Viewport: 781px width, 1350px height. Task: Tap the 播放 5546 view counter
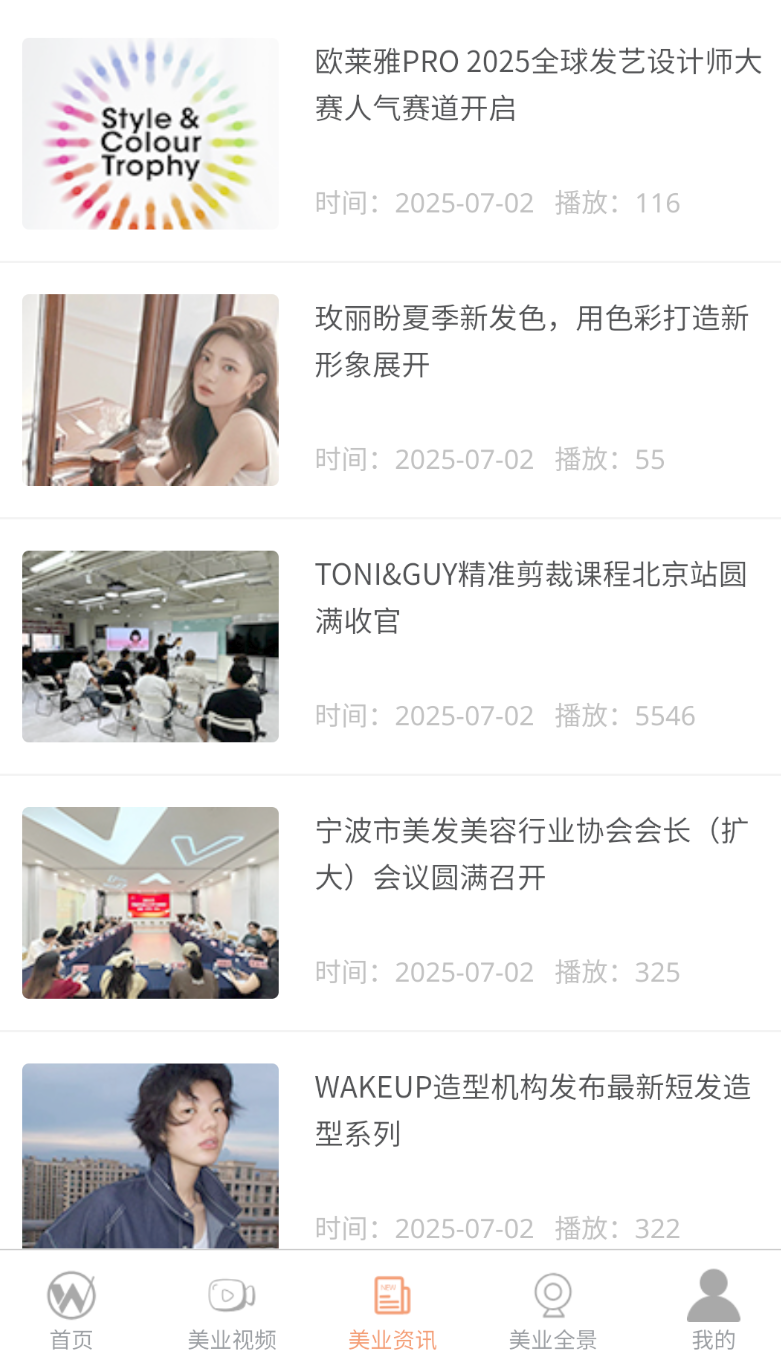click(627, 715)
